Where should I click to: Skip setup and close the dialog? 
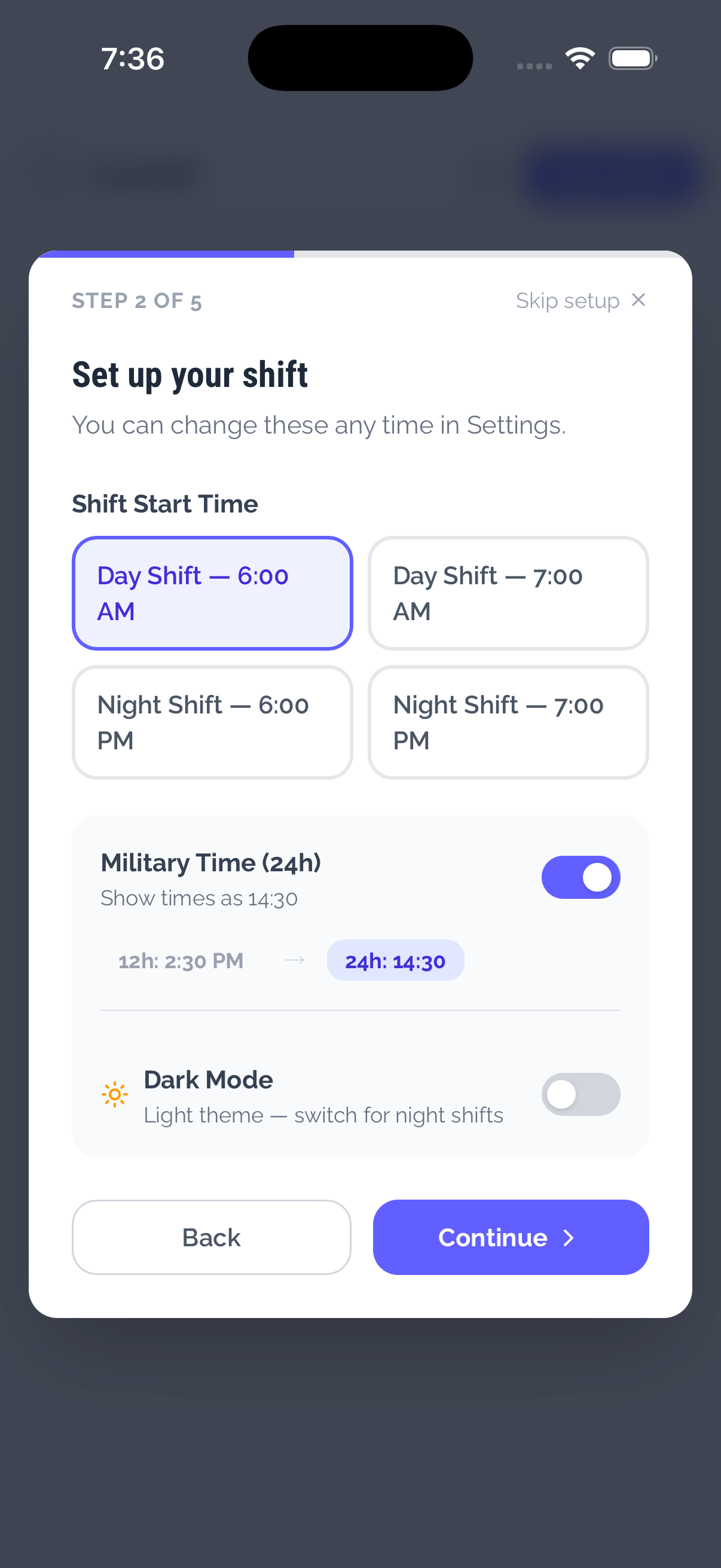581,301
